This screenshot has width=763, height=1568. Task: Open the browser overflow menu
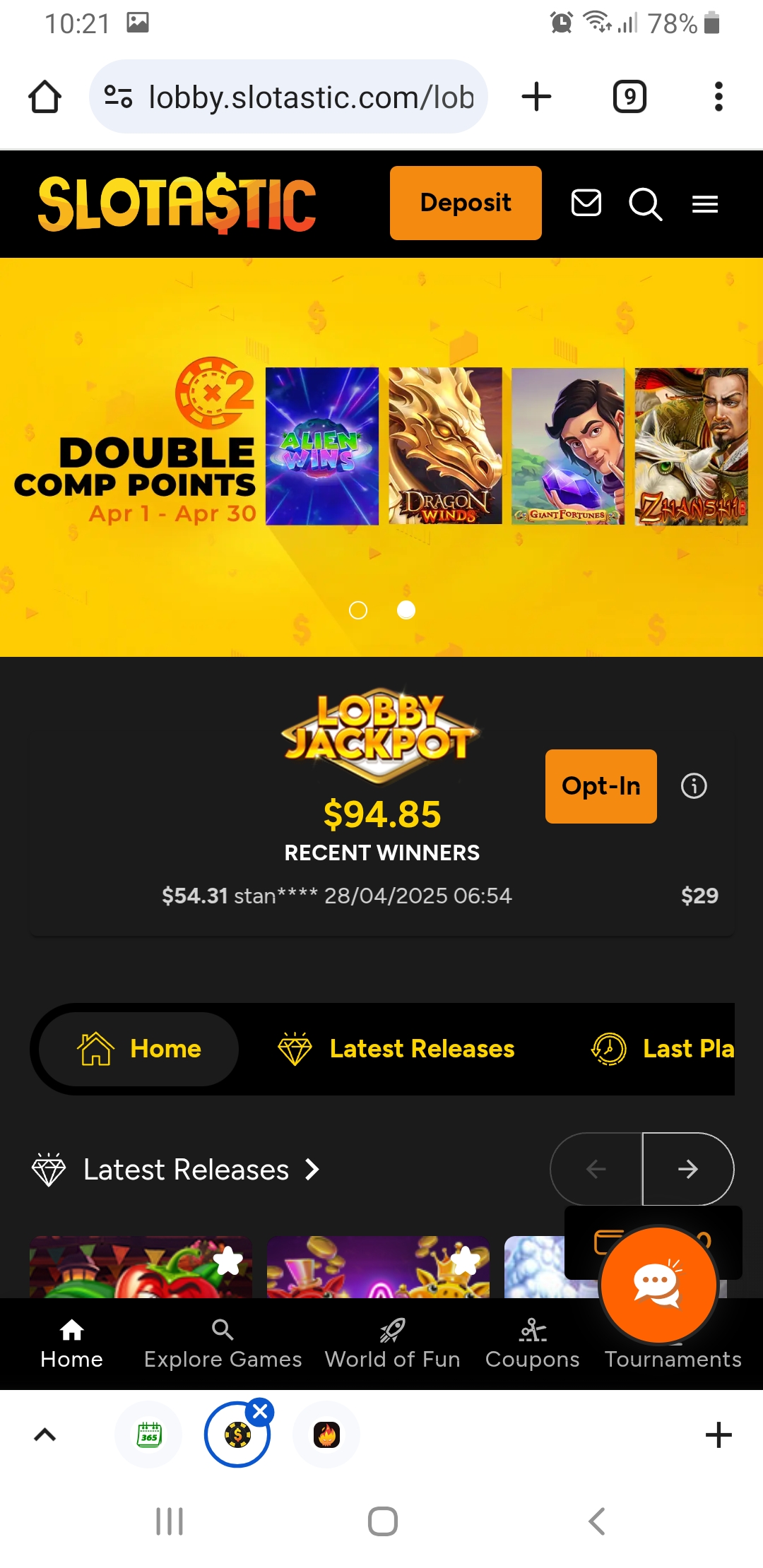[718, 97]
